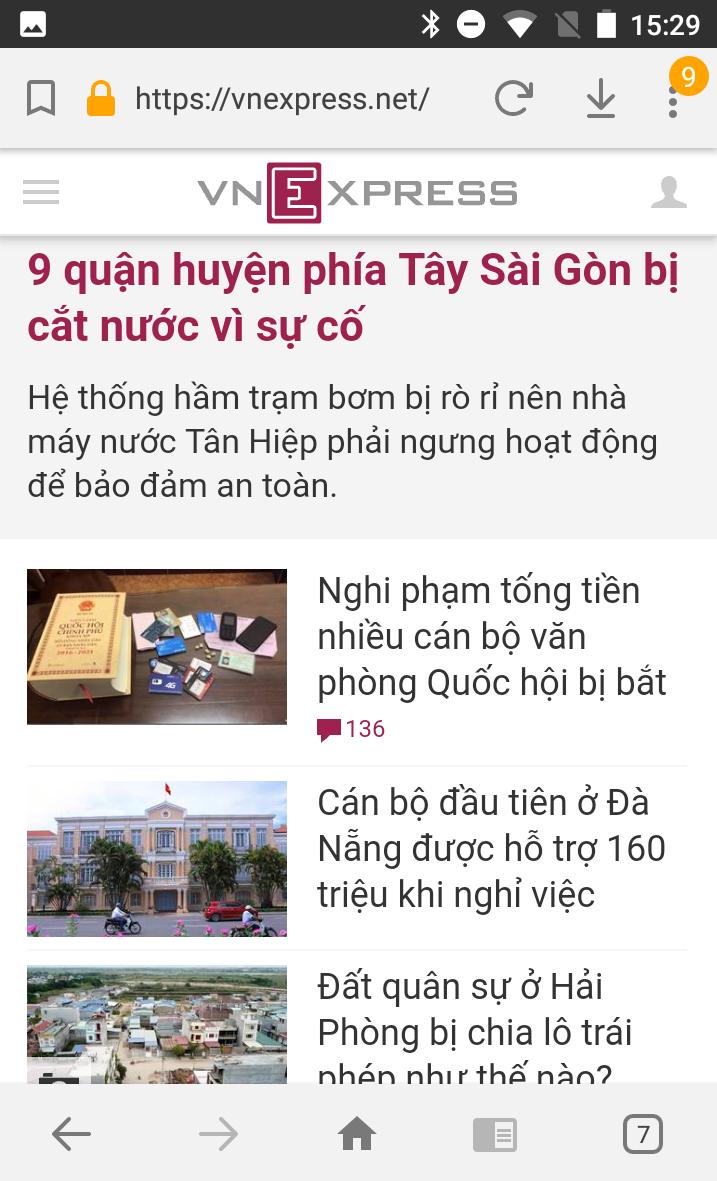Open the user account profile icon
Screen dimensions: 717x1181
668,192
